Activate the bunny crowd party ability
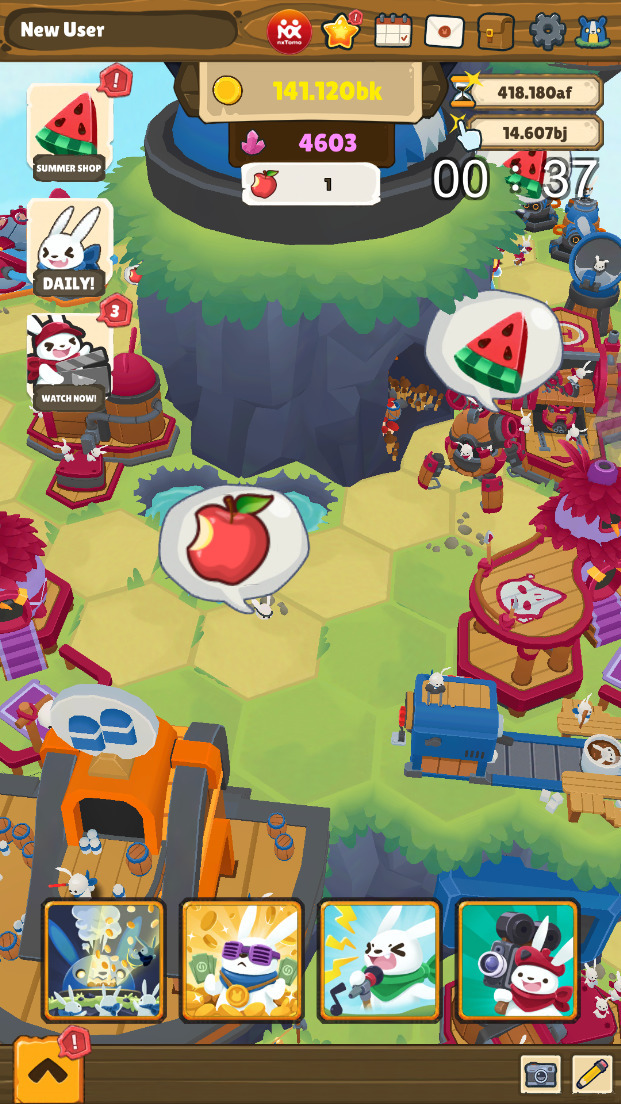Screen dimensions: 621x1104 (104, 959)
